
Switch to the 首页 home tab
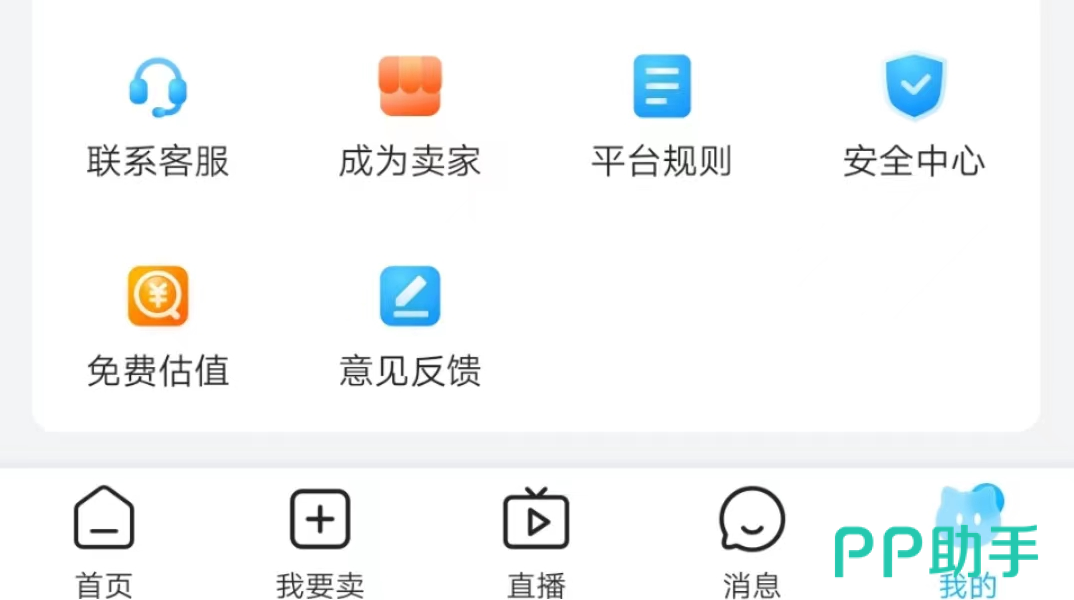click(104, 542)
